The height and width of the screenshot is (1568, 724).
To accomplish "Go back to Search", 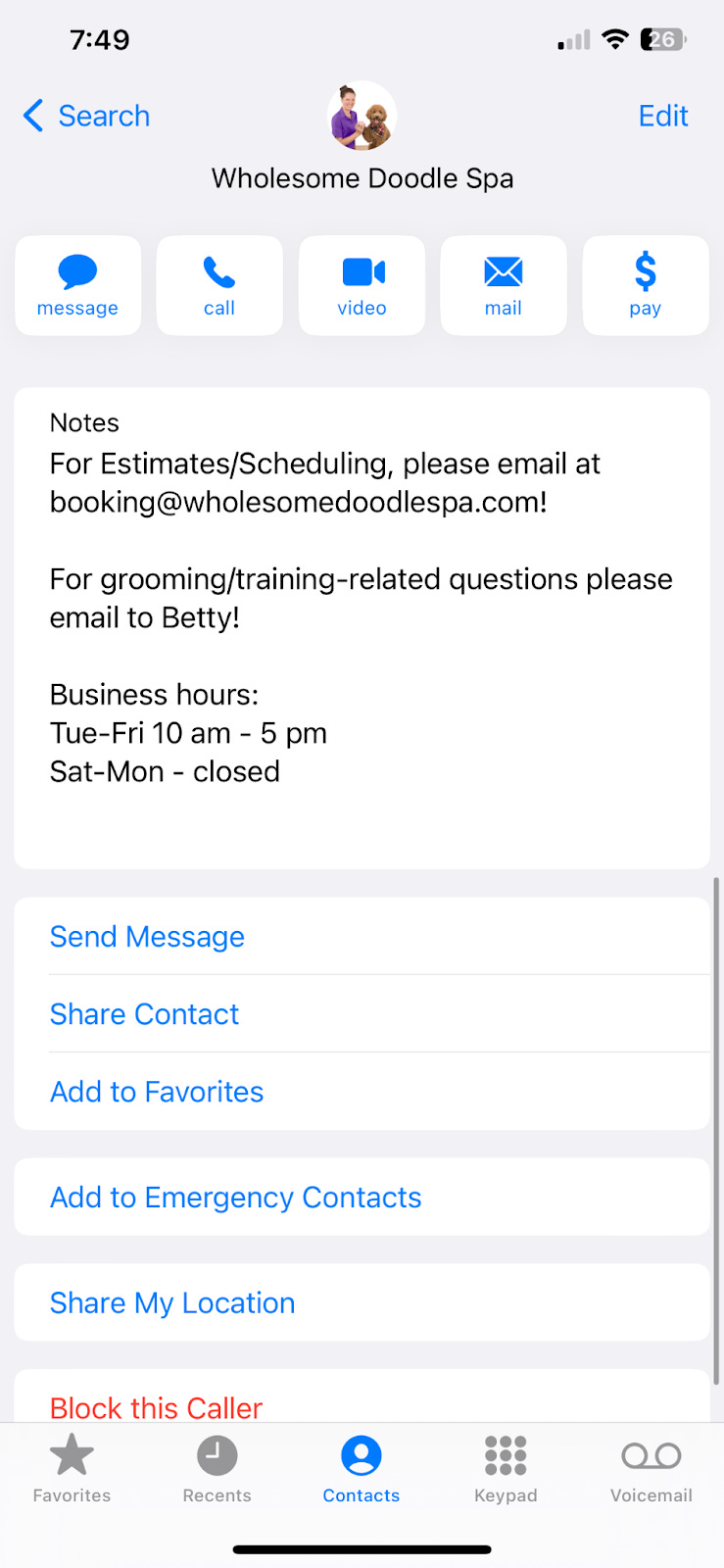I will coord(86,116).
